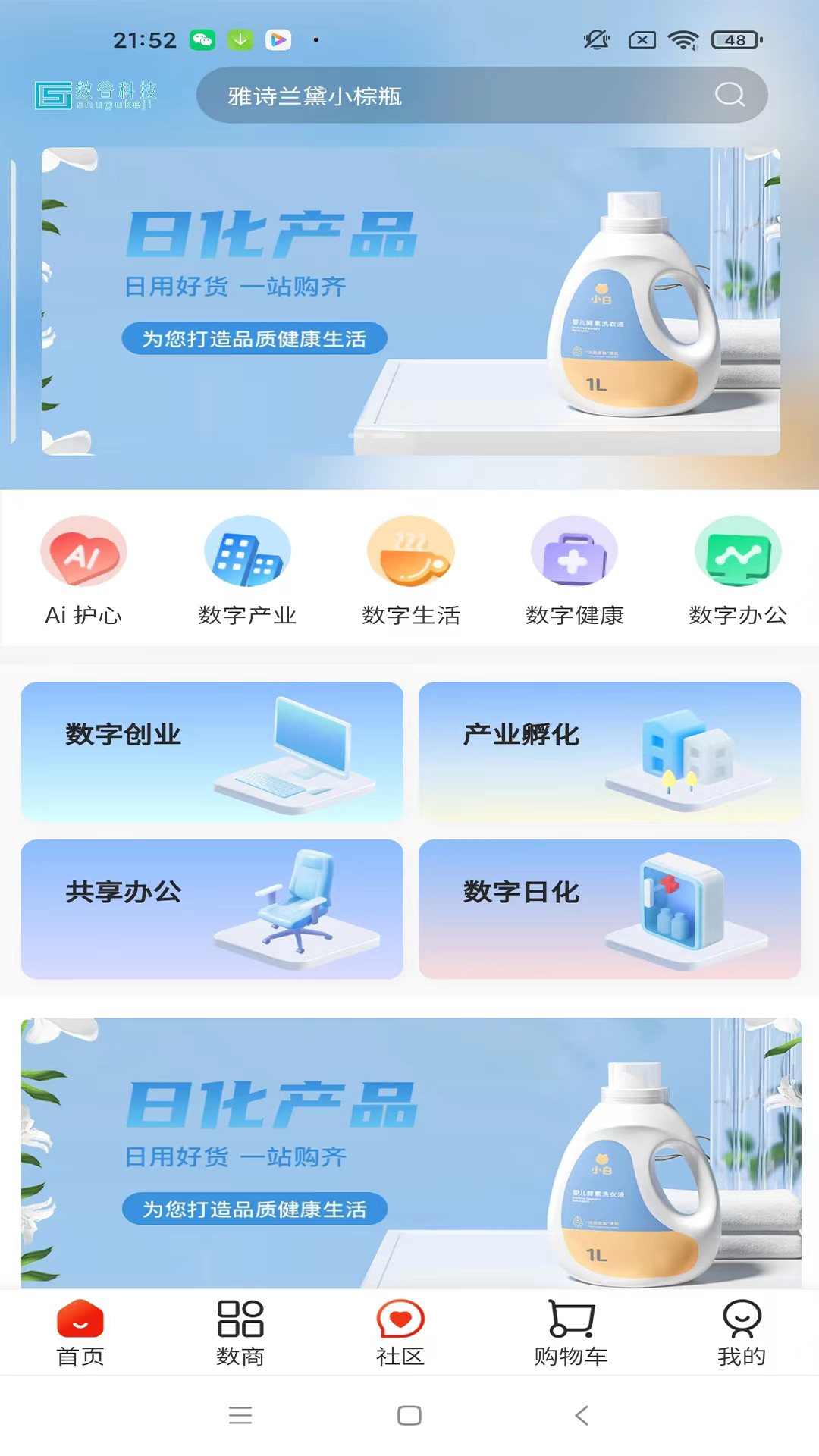This screenshot has width=819, height=1456.
Task: Tap the 数谷科技 app logo
Action: coord(96,94)
